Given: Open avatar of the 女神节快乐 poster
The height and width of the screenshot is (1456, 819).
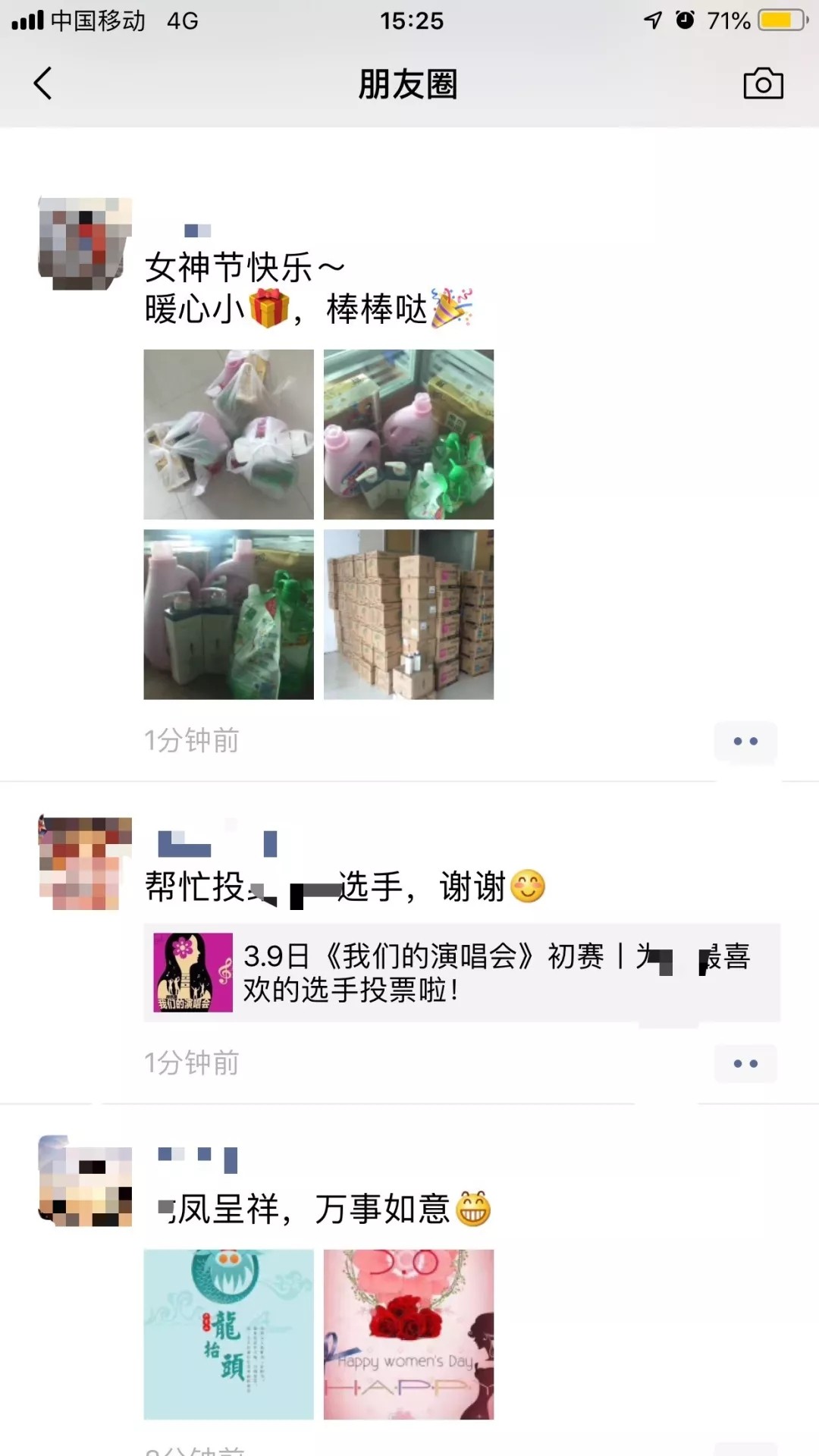Looking at the screenshot, I should 85,244.
